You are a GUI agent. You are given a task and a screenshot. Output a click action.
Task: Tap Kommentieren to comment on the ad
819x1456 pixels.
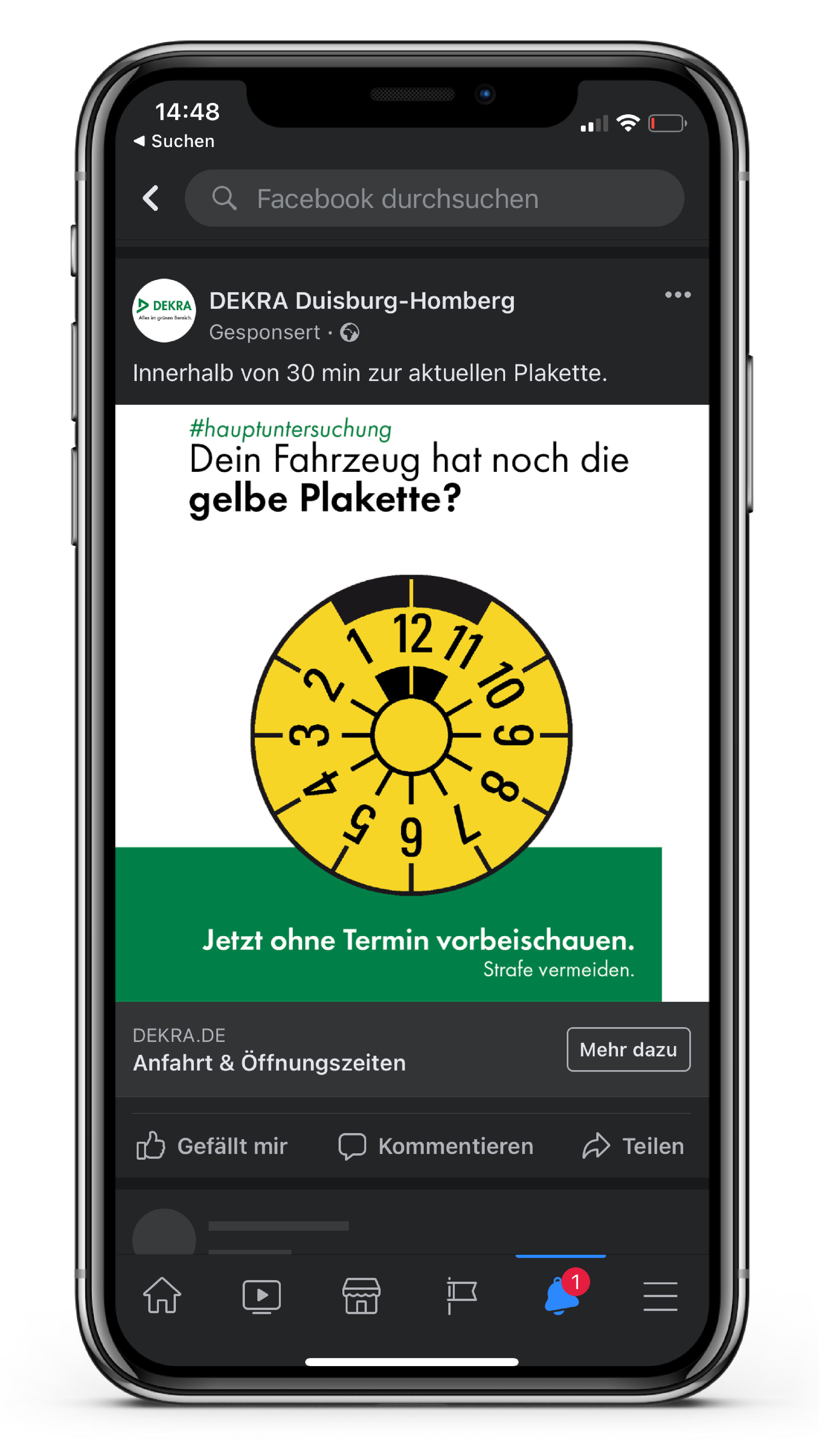tap(435, 1146)
